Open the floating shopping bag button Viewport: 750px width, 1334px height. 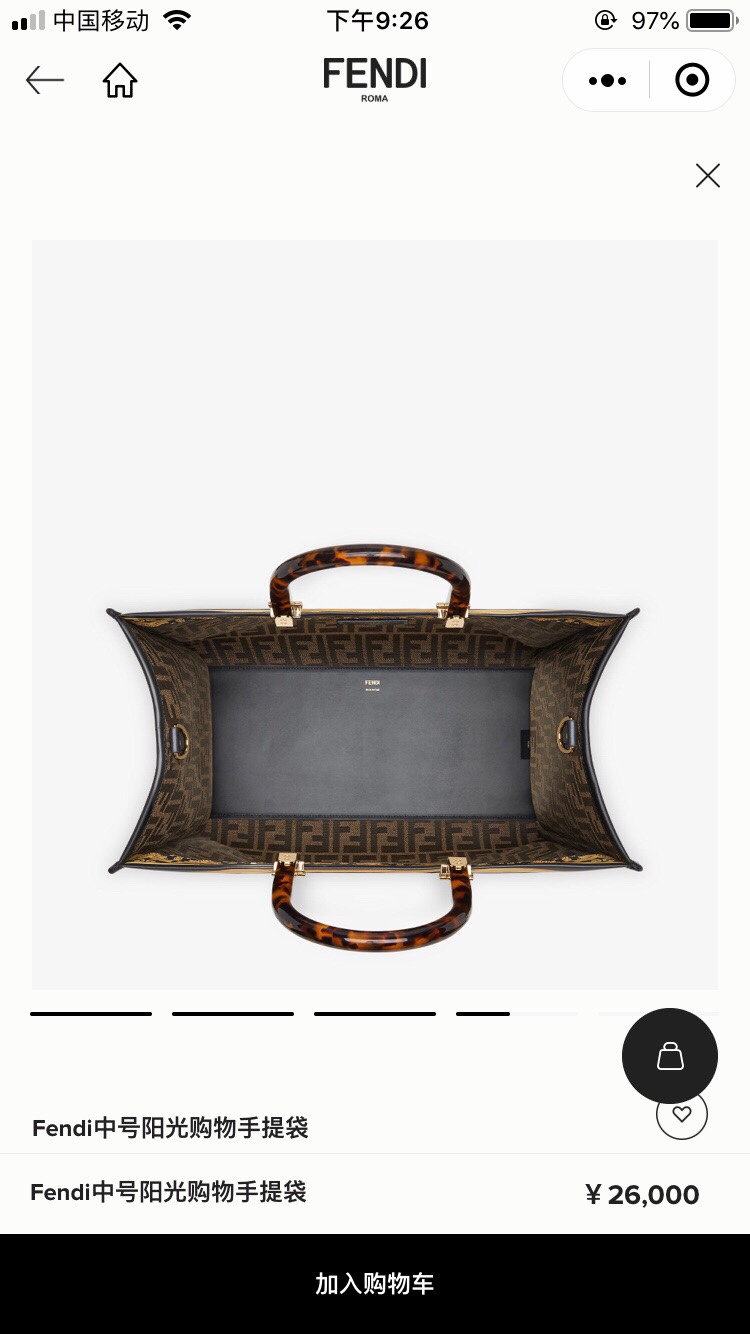point(670,1056)
